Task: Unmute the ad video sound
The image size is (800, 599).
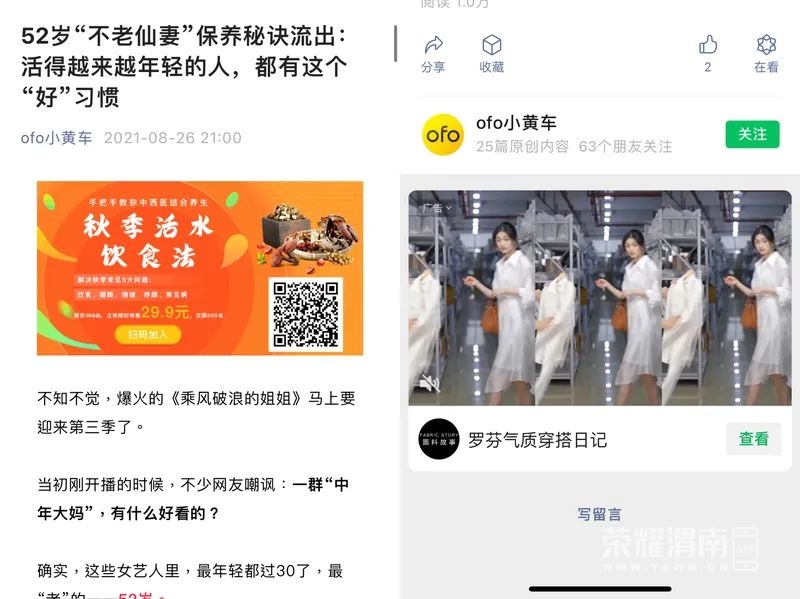Action: (x=430, y=383)
